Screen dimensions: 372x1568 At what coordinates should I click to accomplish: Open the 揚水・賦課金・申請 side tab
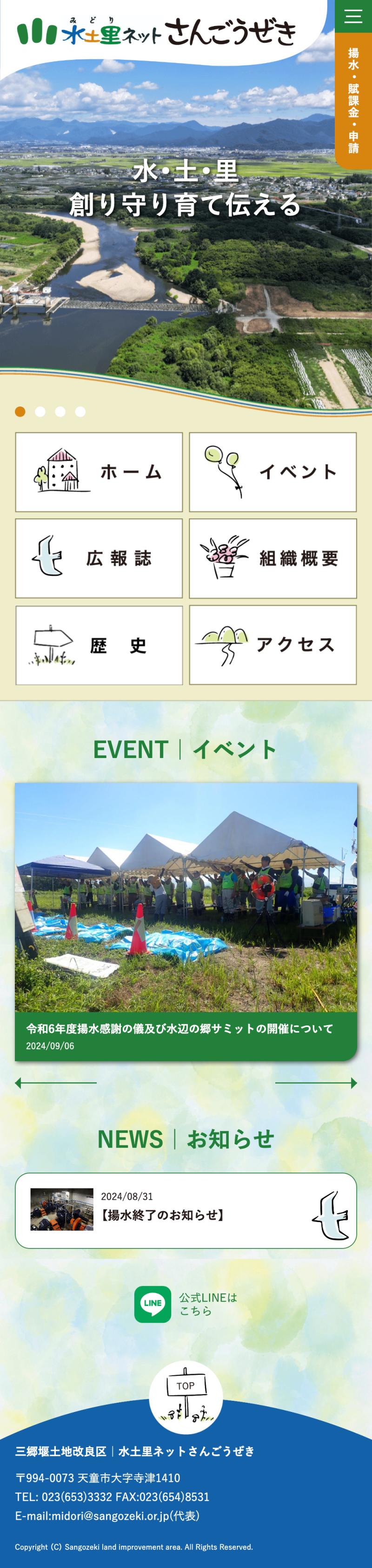point(353,100)
